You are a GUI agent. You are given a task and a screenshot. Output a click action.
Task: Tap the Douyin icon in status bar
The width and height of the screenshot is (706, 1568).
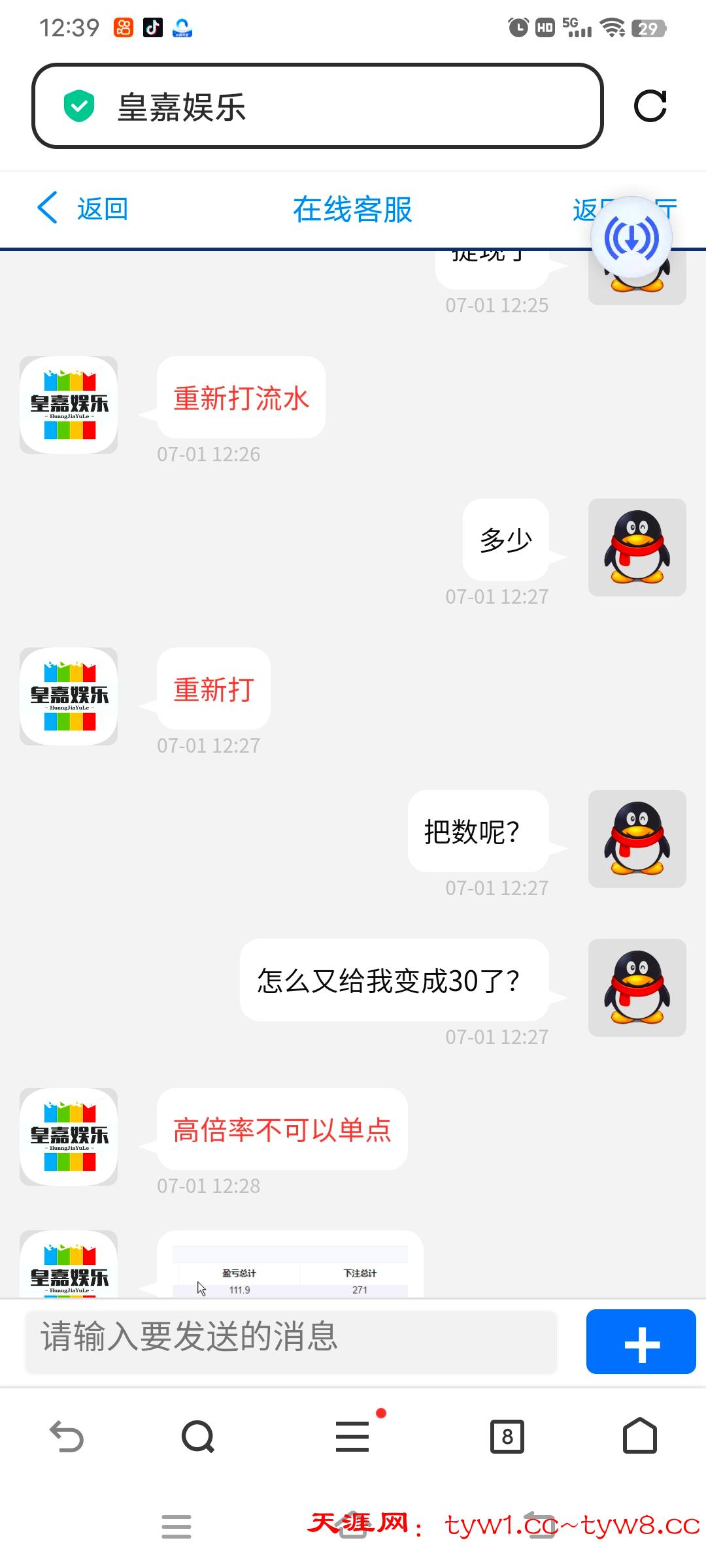153,27
